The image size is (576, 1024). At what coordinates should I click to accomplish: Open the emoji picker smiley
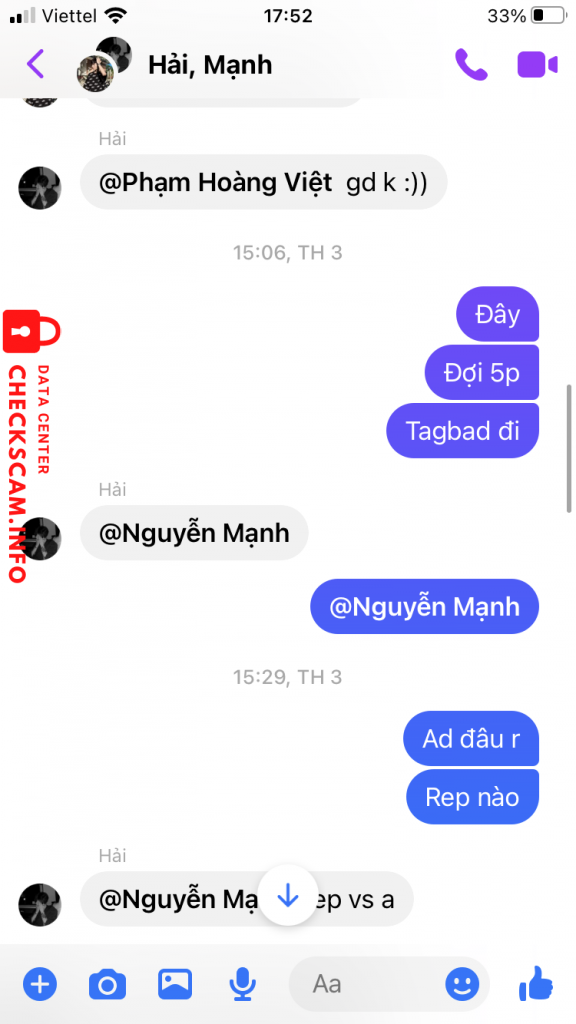(x=462, y=984)
